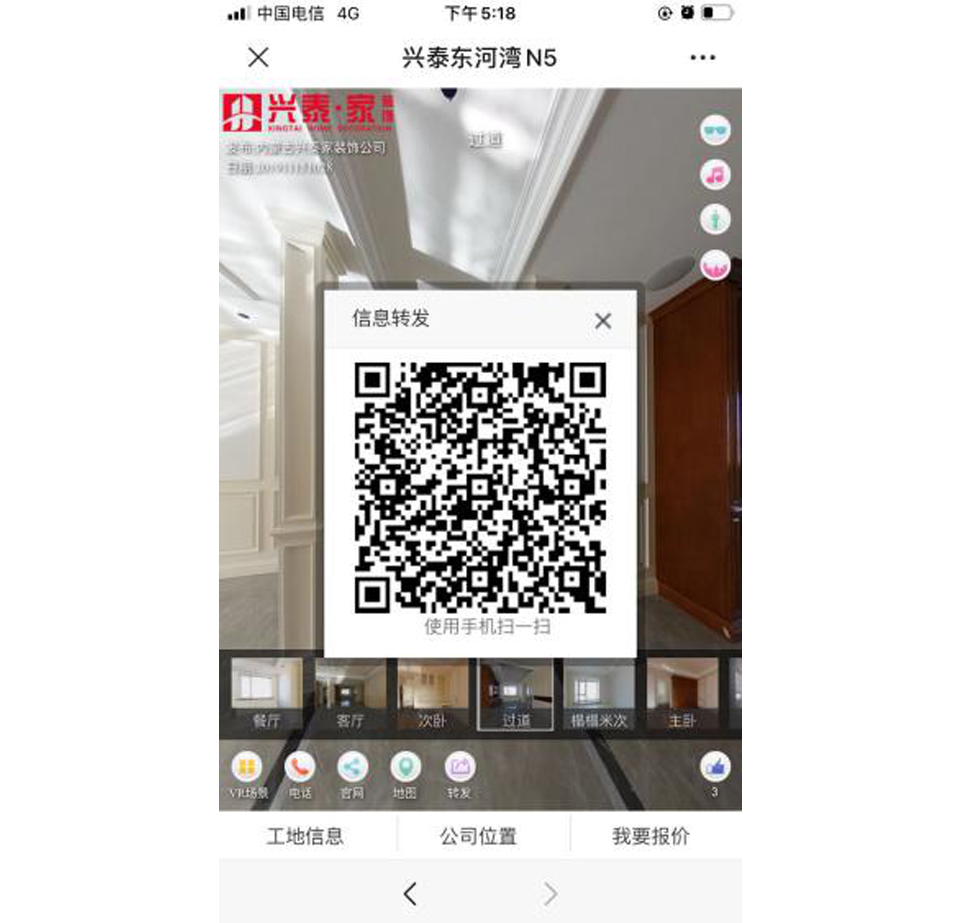This screenshot has height=923, width=960.
Task: Close the 信息转发 QR dialog
Action: 602,321
